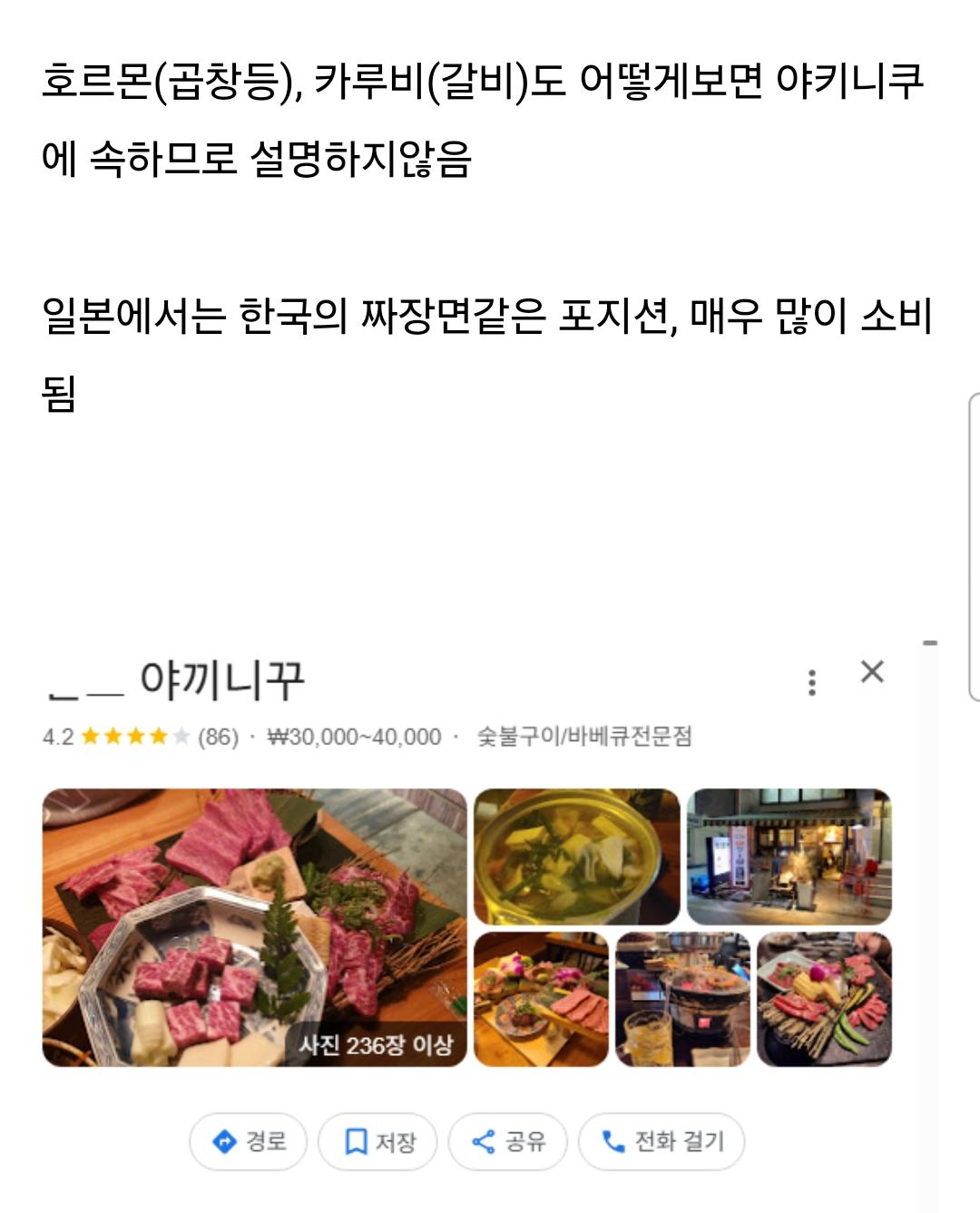This screenshot has width=980, height=1213.
Task: Share the place using 공유 button
Action: [x=507, y=1142]
